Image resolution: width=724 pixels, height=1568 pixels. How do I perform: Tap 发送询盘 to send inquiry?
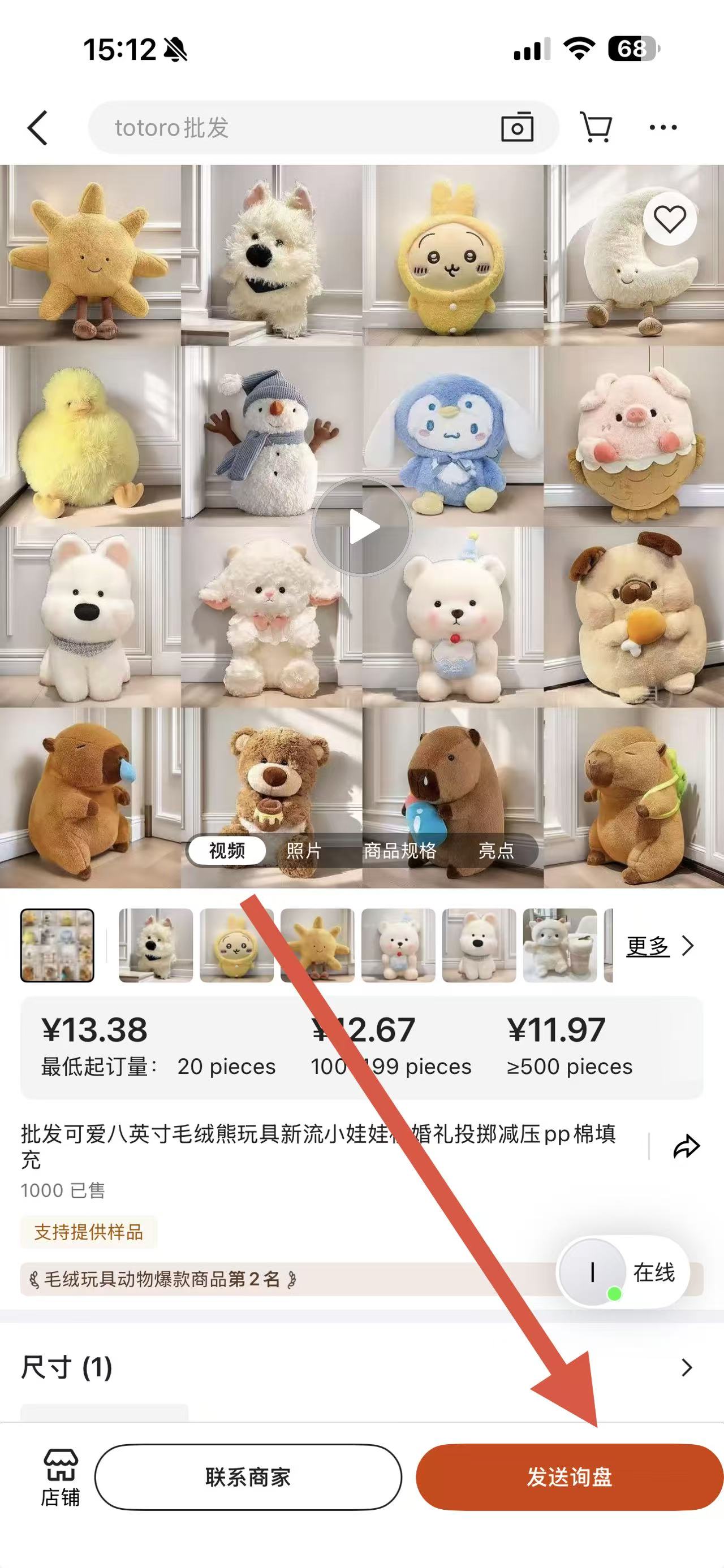click(568, 1478)
